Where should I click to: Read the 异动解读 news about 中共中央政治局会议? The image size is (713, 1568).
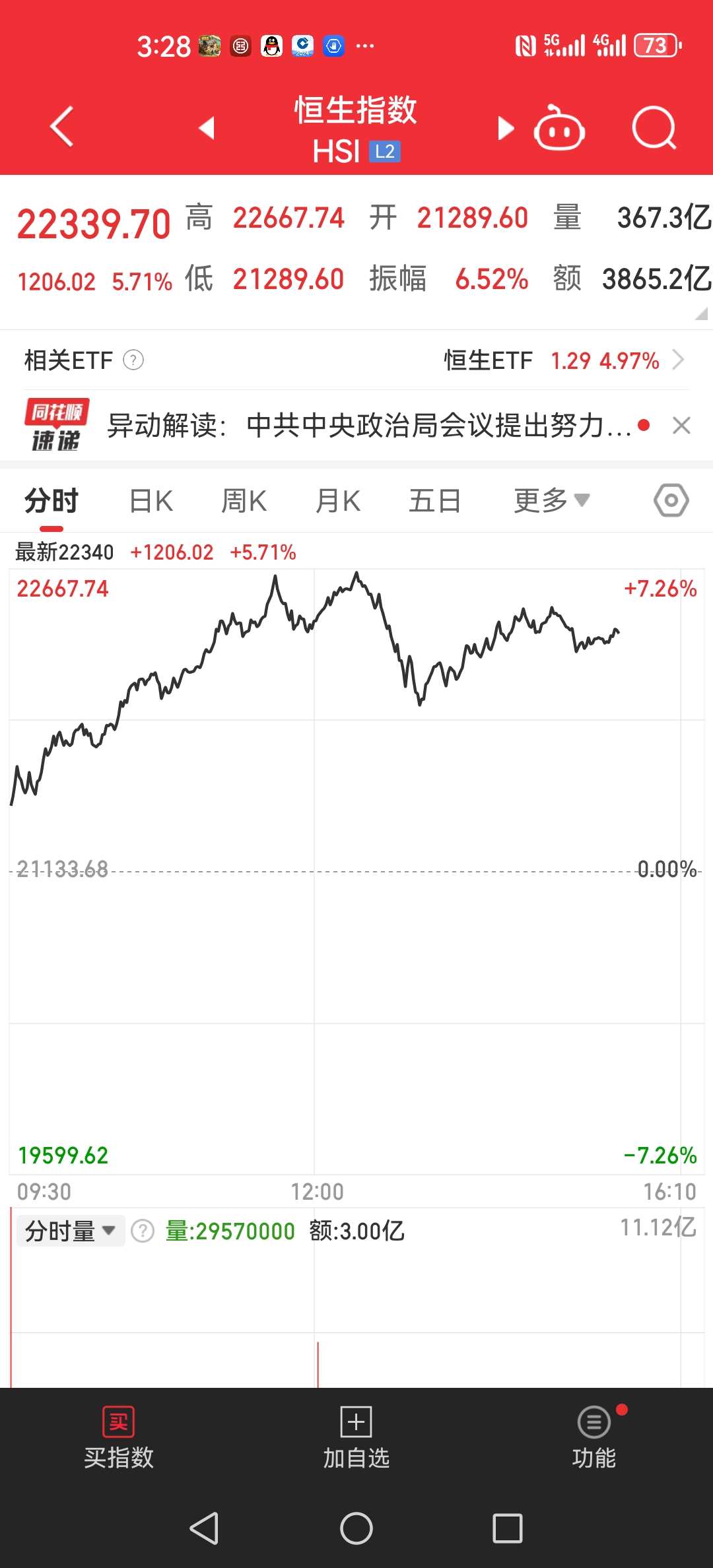click(370, 426)
